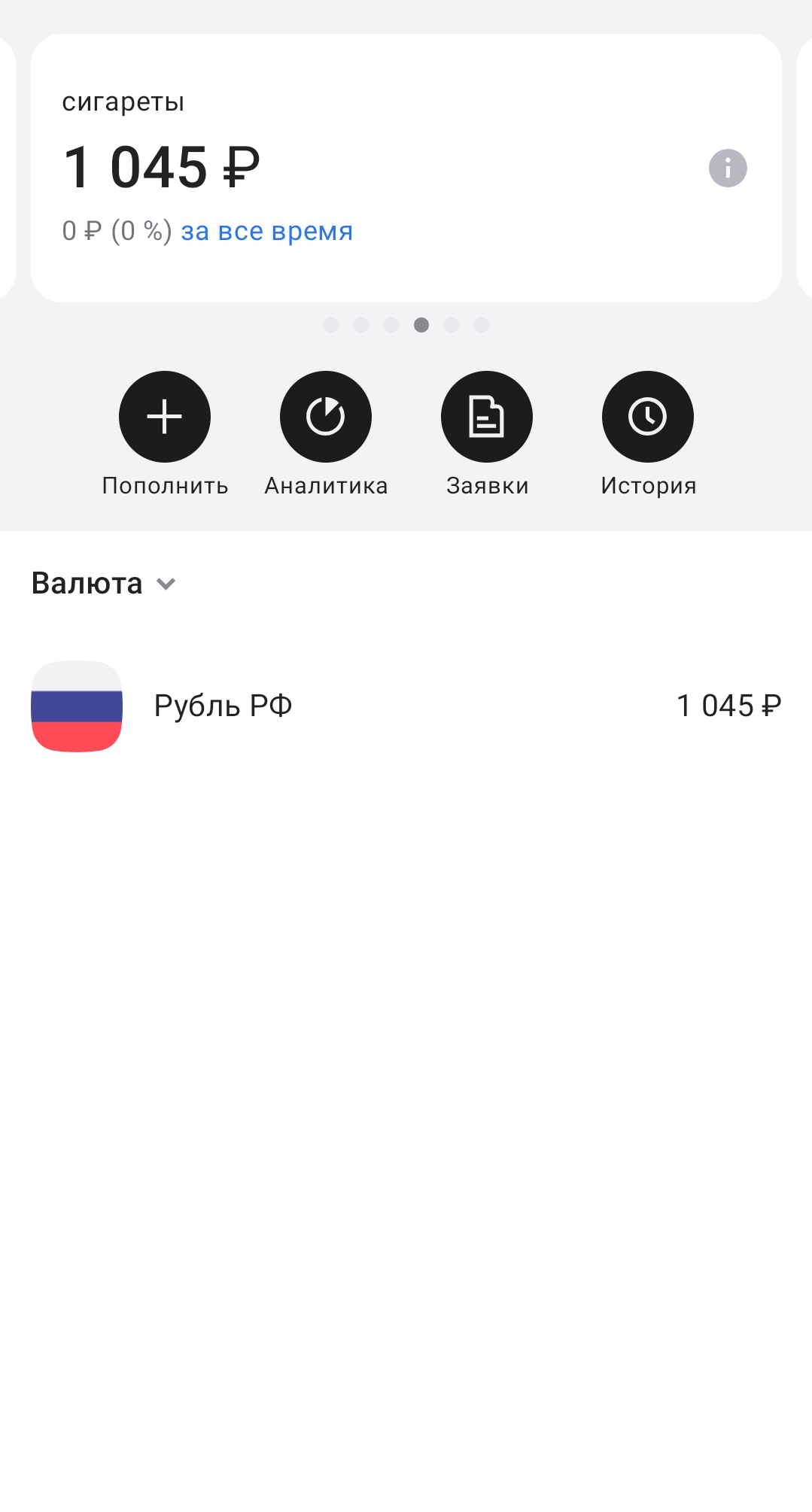This screenshot has height=1512, width=812.
Task: Open the Рубль РФ currency row
Action: [406, 706]
